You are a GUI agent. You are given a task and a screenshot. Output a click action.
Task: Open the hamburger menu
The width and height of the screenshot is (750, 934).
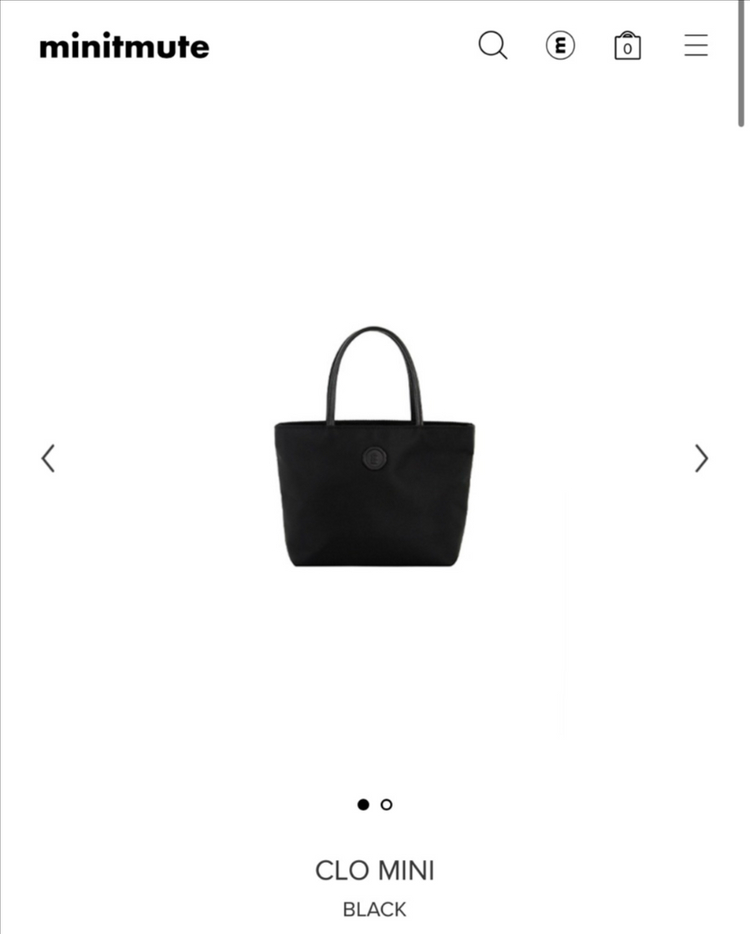696,46
